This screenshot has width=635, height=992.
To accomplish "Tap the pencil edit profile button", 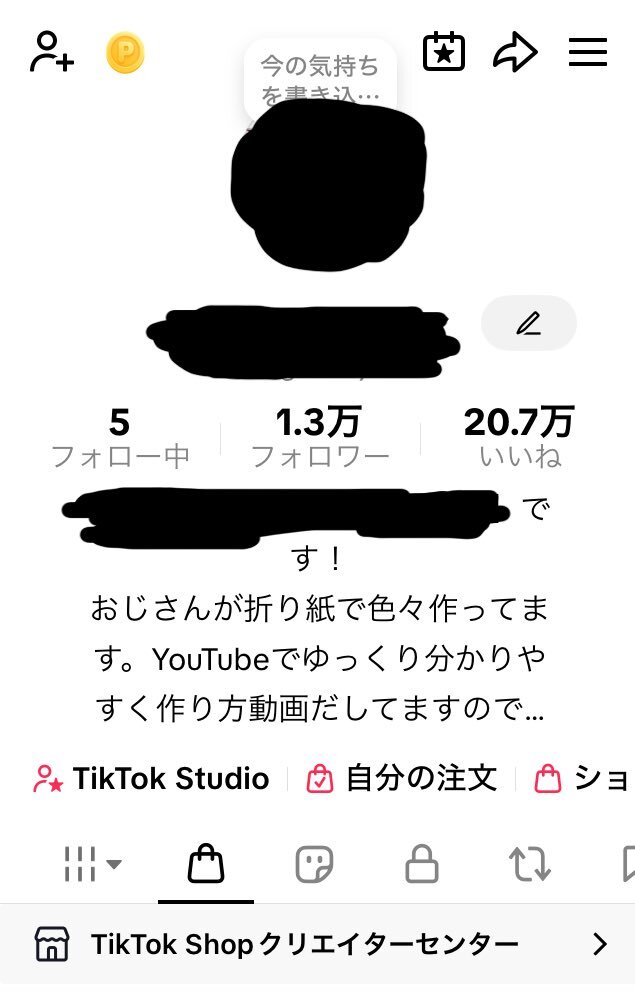I will pos(528,323).
